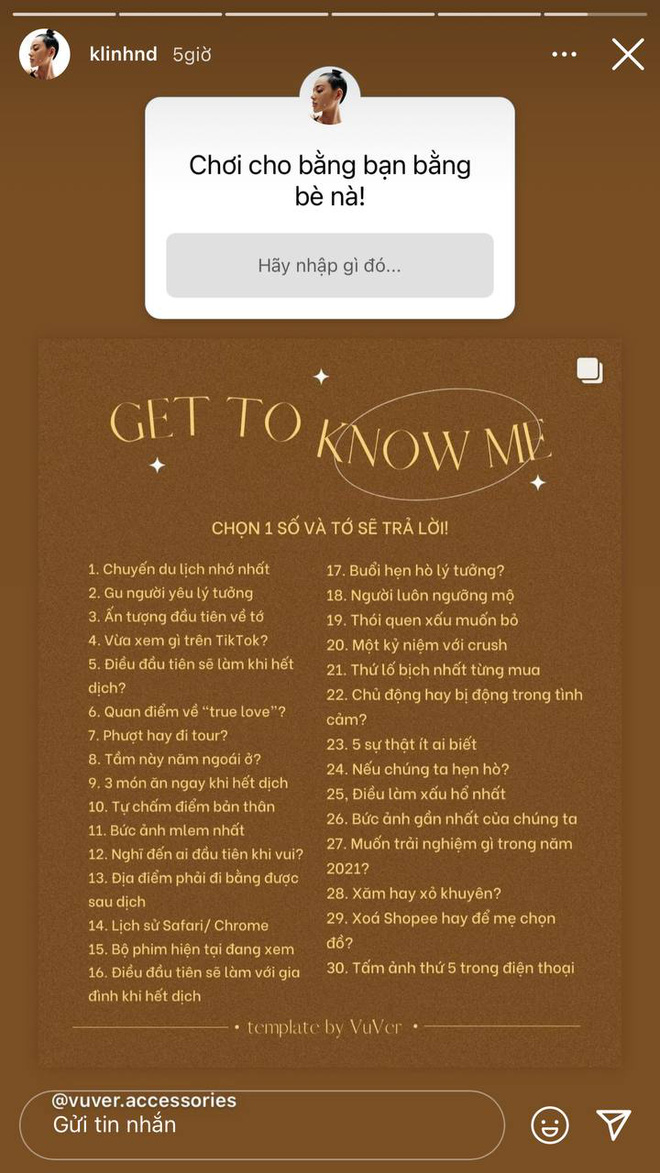Image resolution: width=660 pixels, height=1173 pixels.
Task: Open klinhnd's profile picture
Action: click(x=45, y=54)
